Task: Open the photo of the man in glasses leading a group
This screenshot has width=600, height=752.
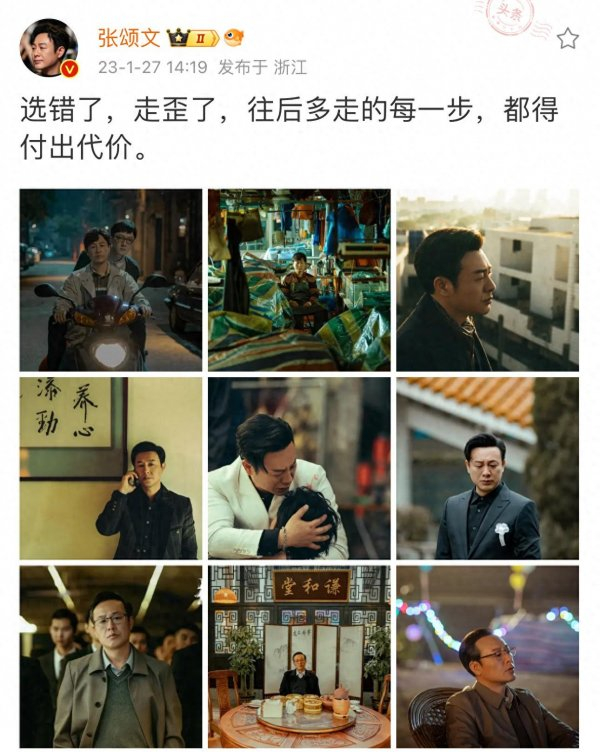Action: point(111,656)
